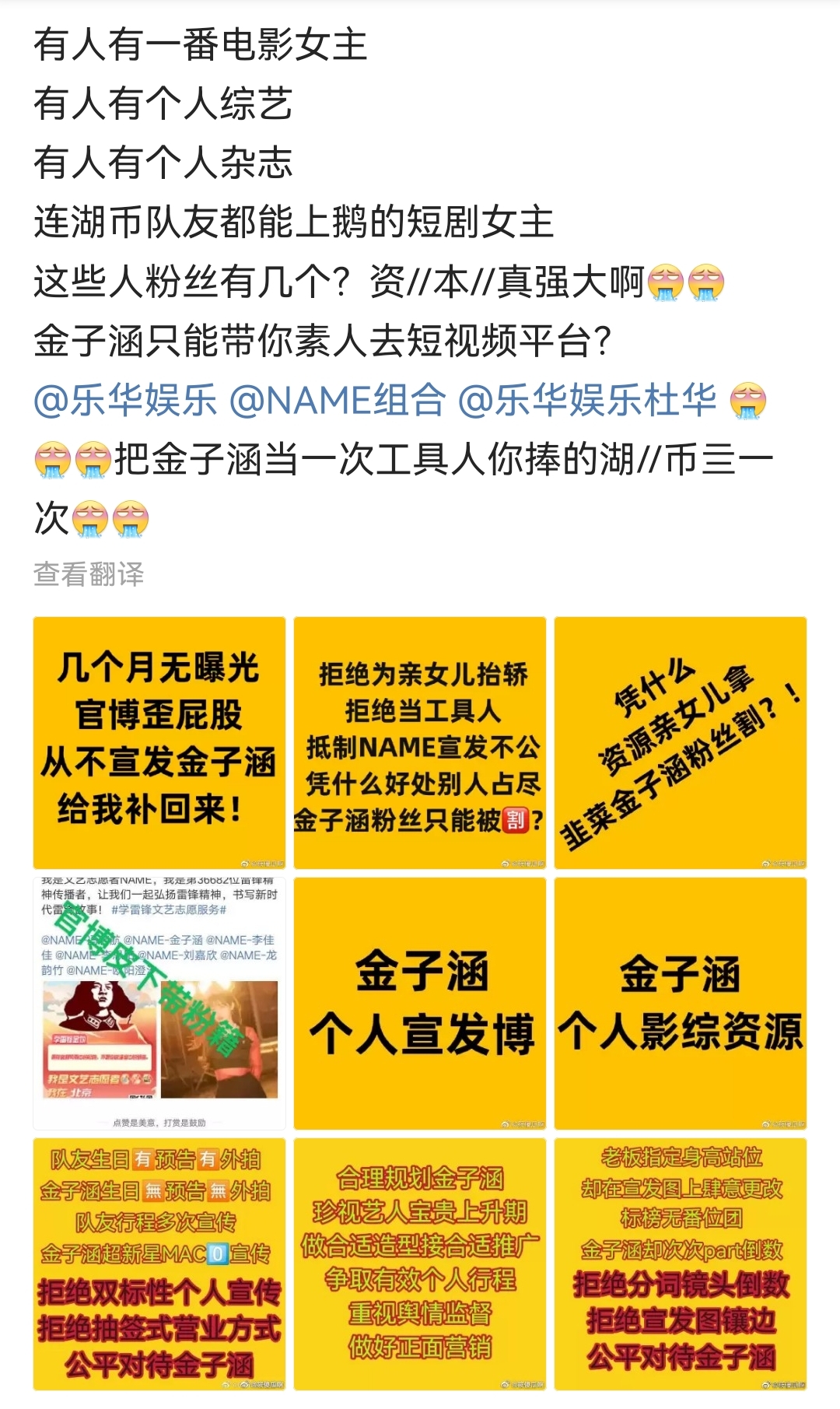Tap 查看翻译 to translate the post
The width and height of the screenshot is (840, 1409).
tap(89, 574)
